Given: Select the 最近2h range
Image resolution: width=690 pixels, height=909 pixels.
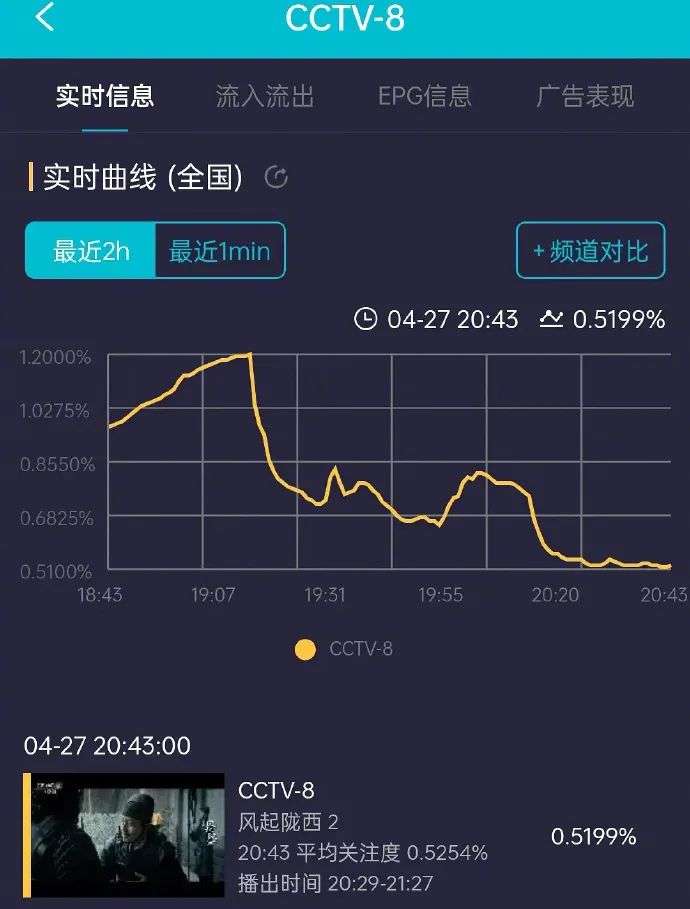Looking at the screenshot, I should point(91,250).
